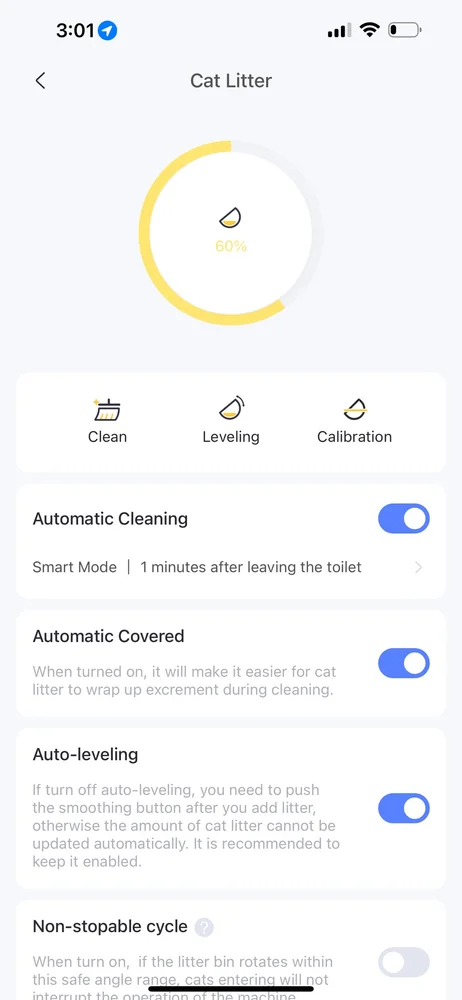Start litter Calibration
Viewport: 462px width, 1000px height.
(354, 421)
